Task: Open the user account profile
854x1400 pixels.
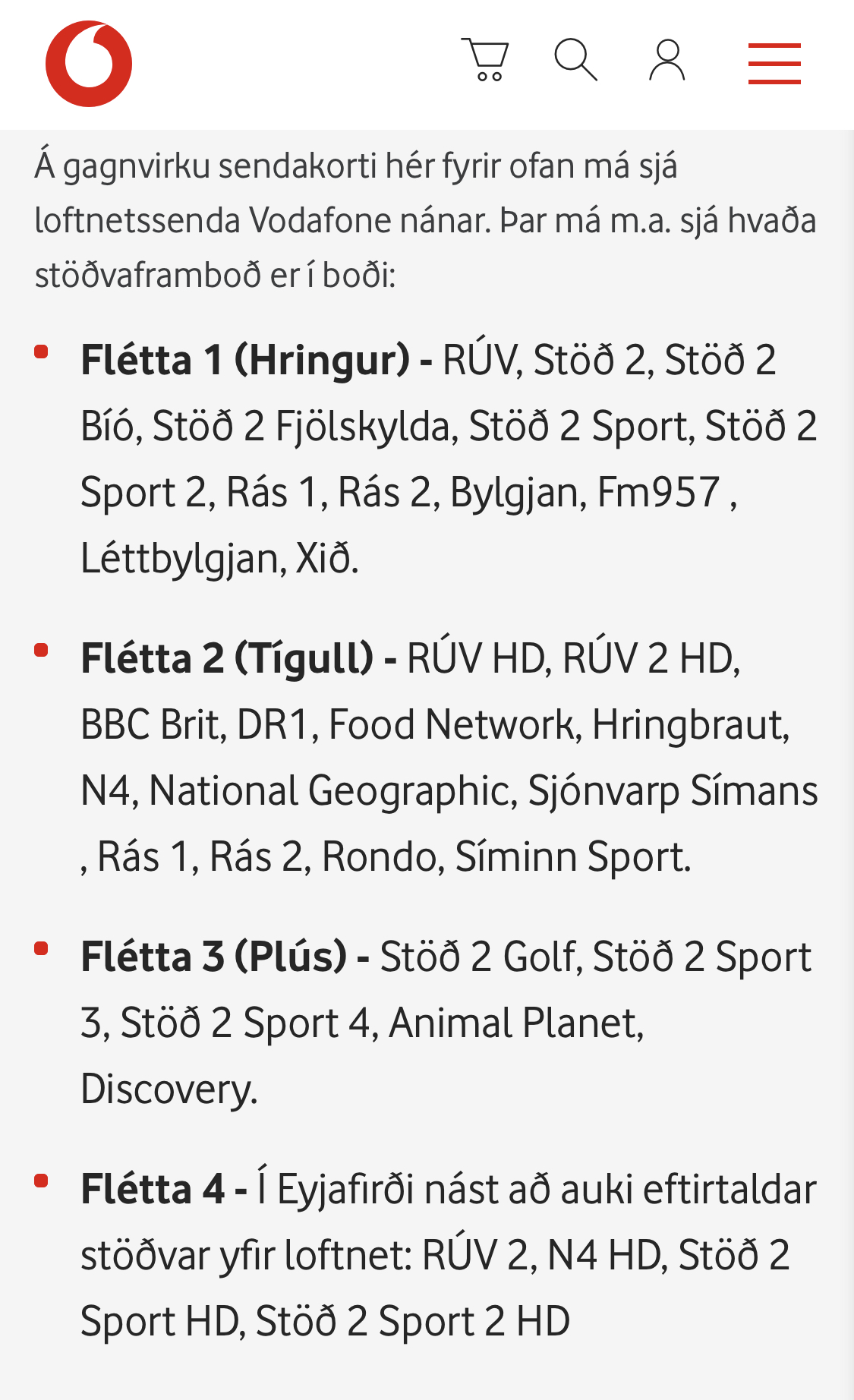Action: pos(667,60)
